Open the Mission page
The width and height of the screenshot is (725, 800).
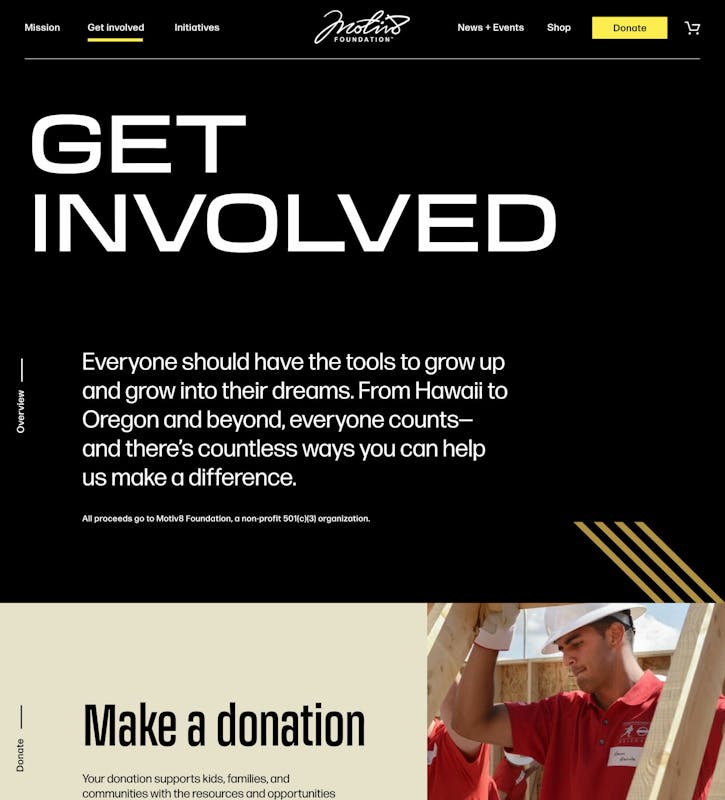point(42,28)
